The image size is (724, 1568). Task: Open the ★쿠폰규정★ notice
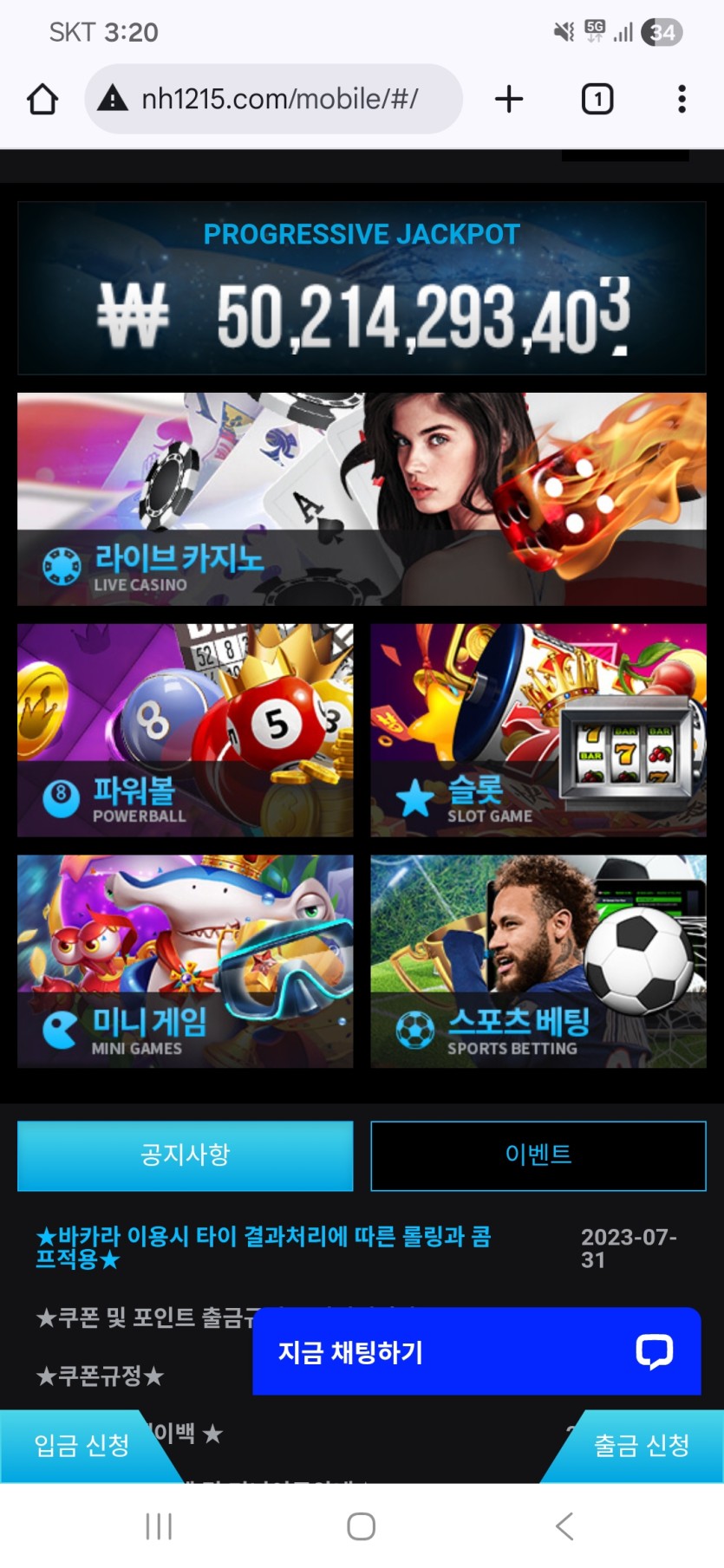pyautogui.click(x=100, y=1376)
